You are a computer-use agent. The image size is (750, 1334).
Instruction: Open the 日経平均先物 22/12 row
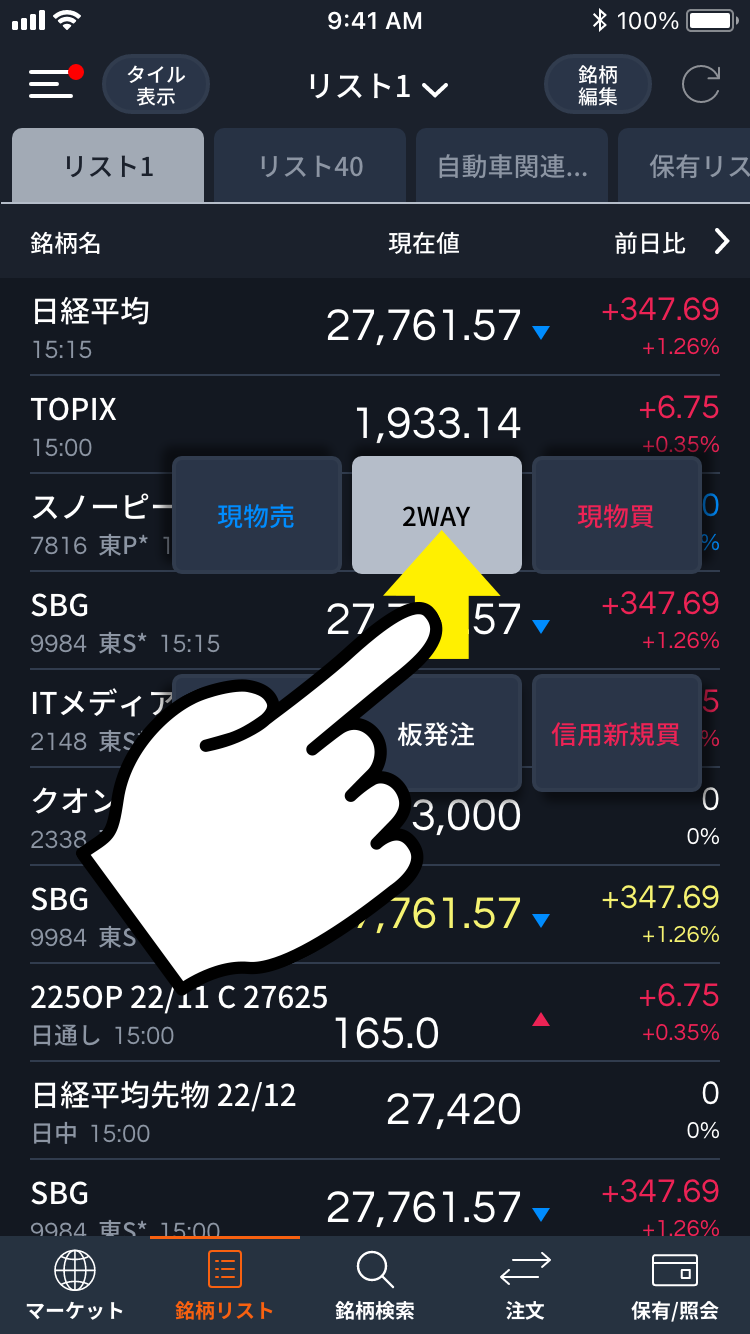[x=200, y=1110]
